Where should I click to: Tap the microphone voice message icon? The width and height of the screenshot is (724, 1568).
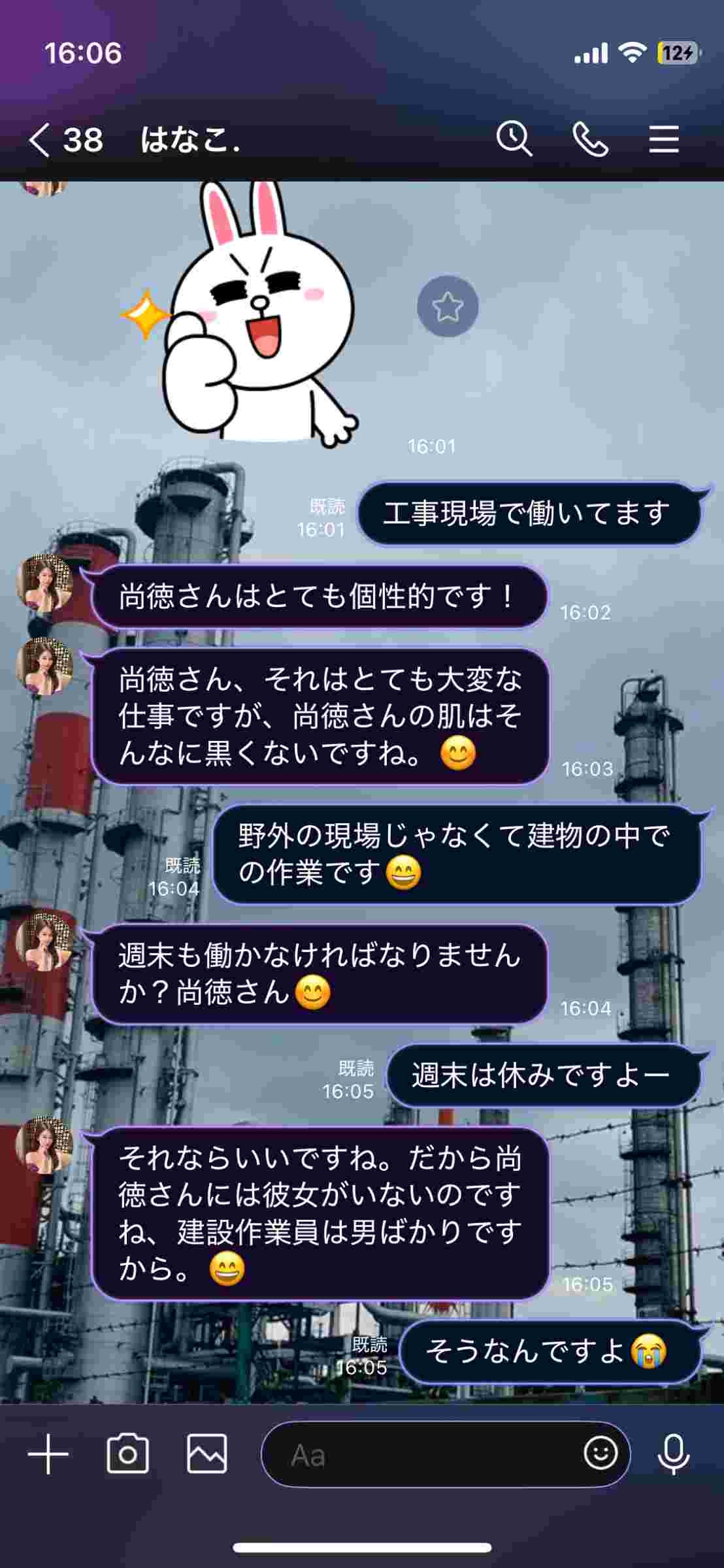[x=673, y=1454]
